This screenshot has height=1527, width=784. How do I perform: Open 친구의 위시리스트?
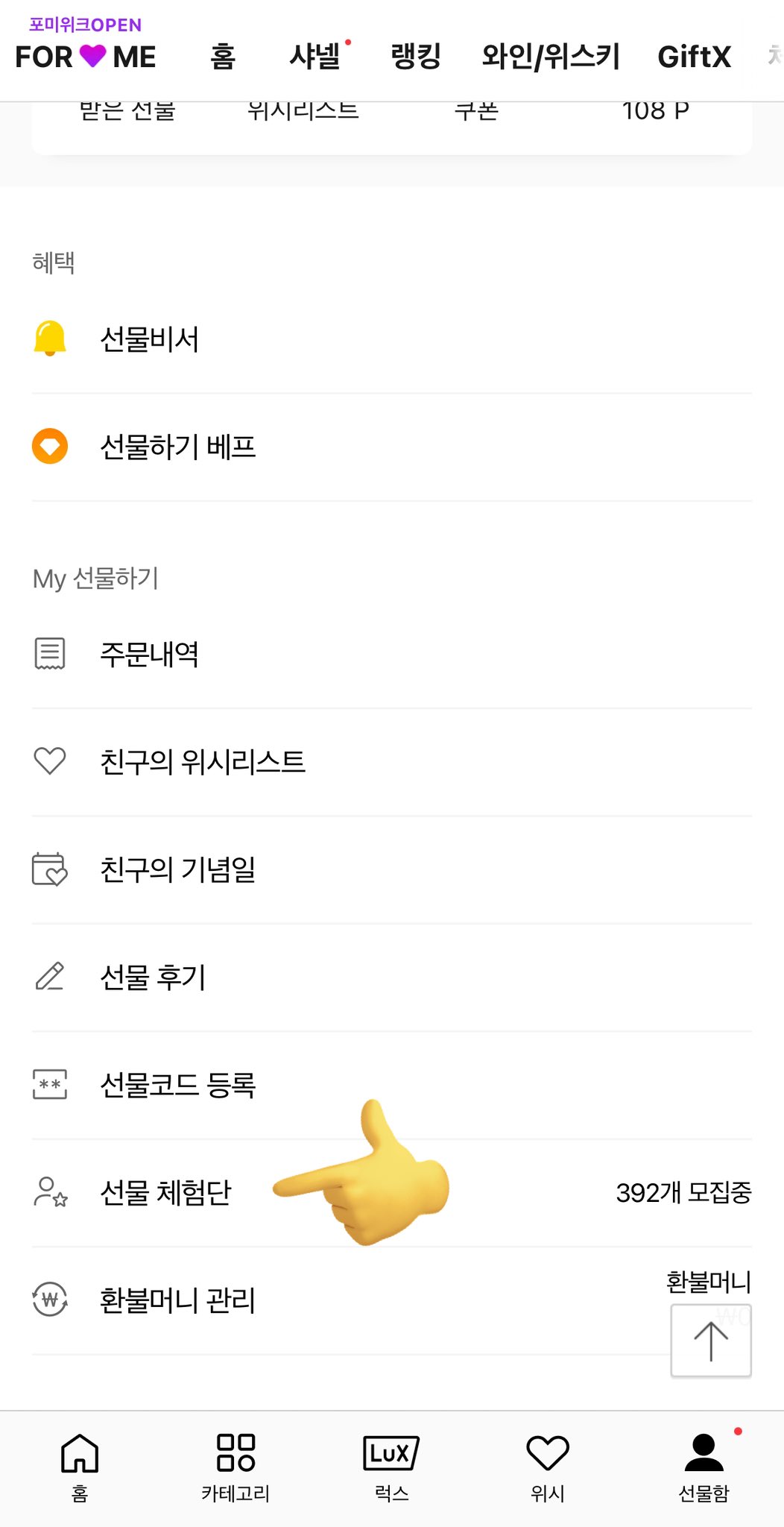click(x=203, y=761)
